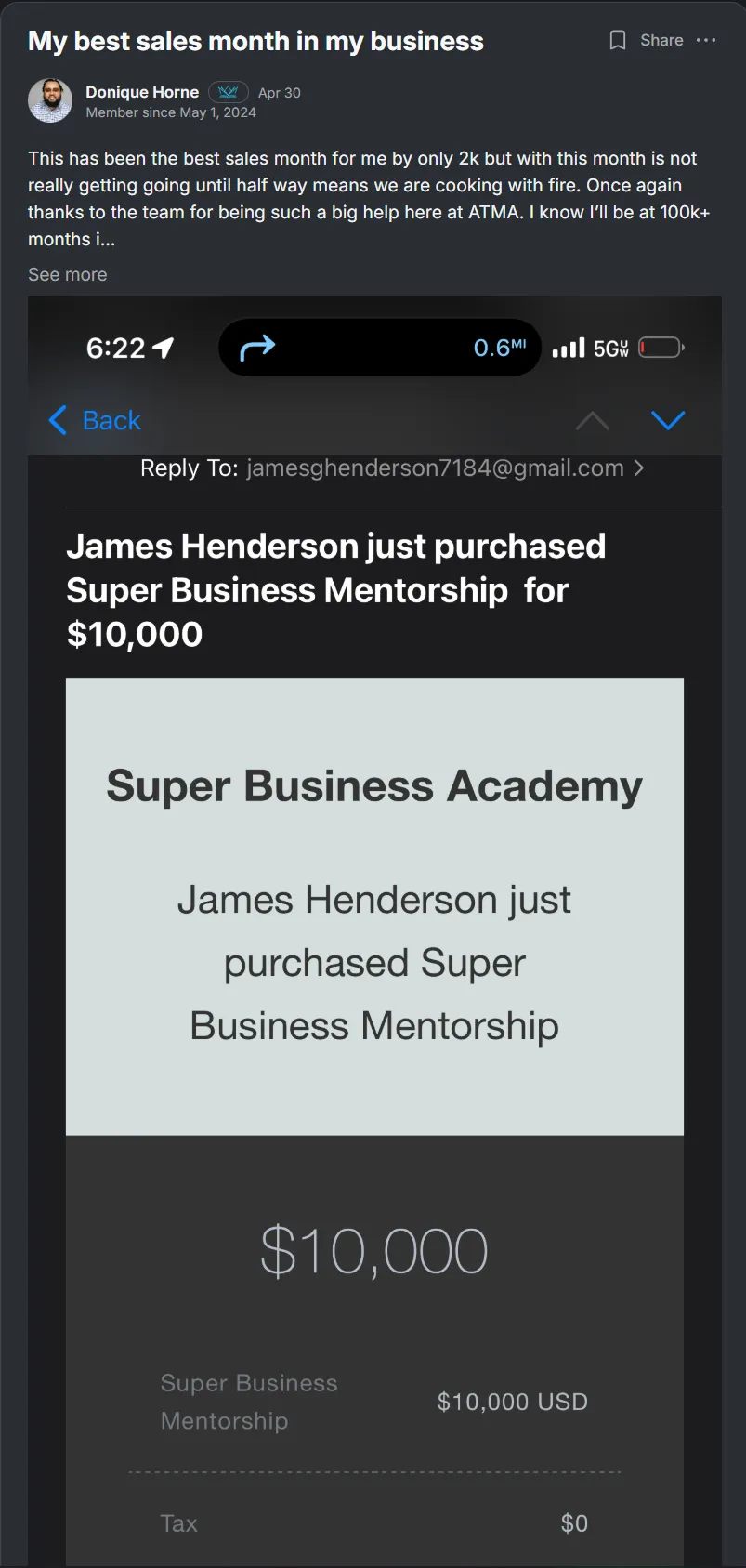The height and width of the screenshot is (1568, 746).
Task: Open the post overflow menu
Action: tap(706, 40)
